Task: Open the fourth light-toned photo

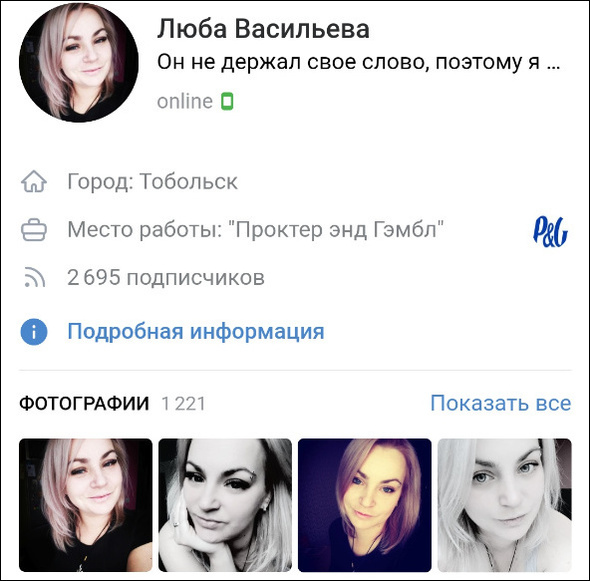Action: 505,505
